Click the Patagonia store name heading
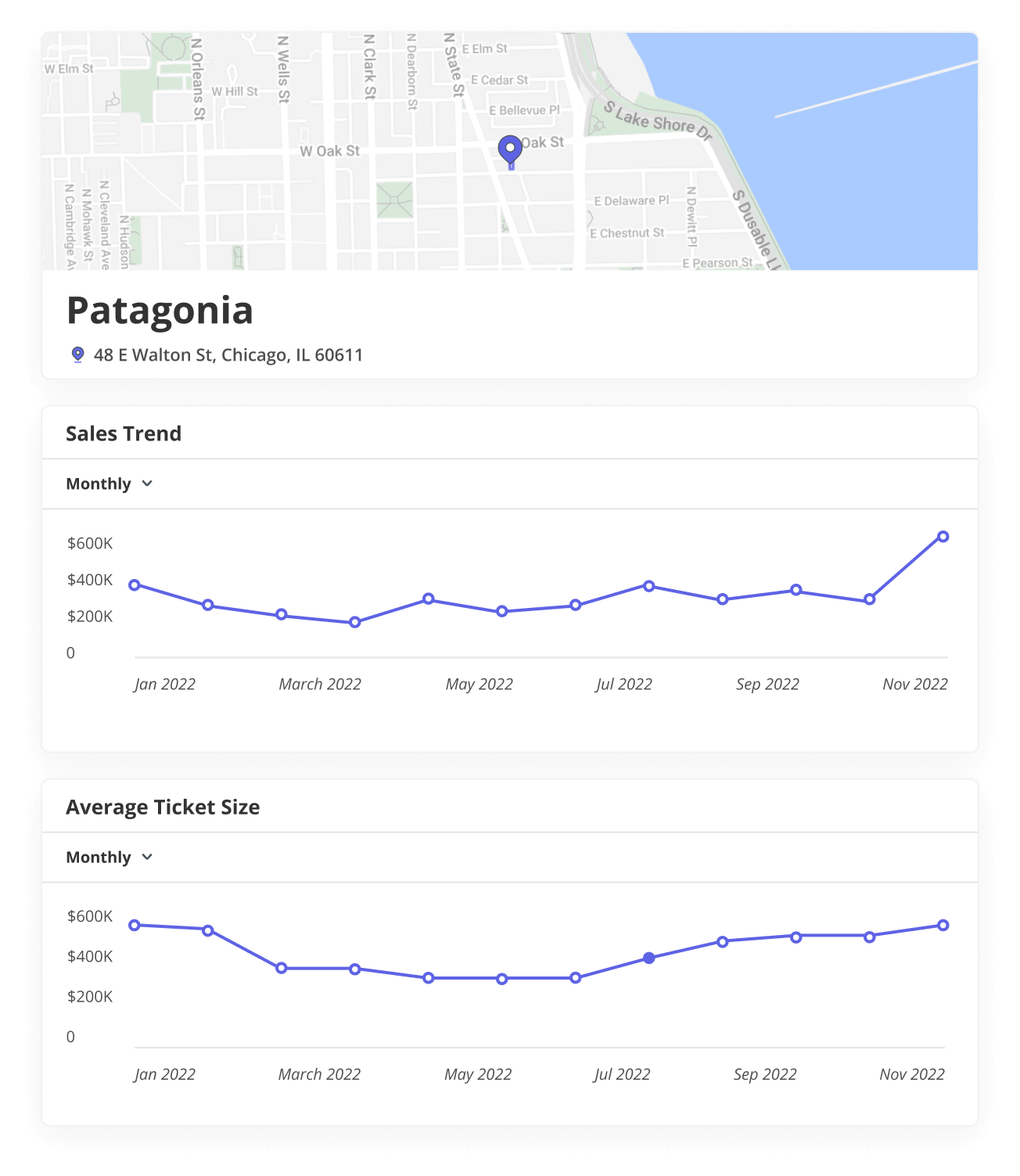 pos(160,310)
